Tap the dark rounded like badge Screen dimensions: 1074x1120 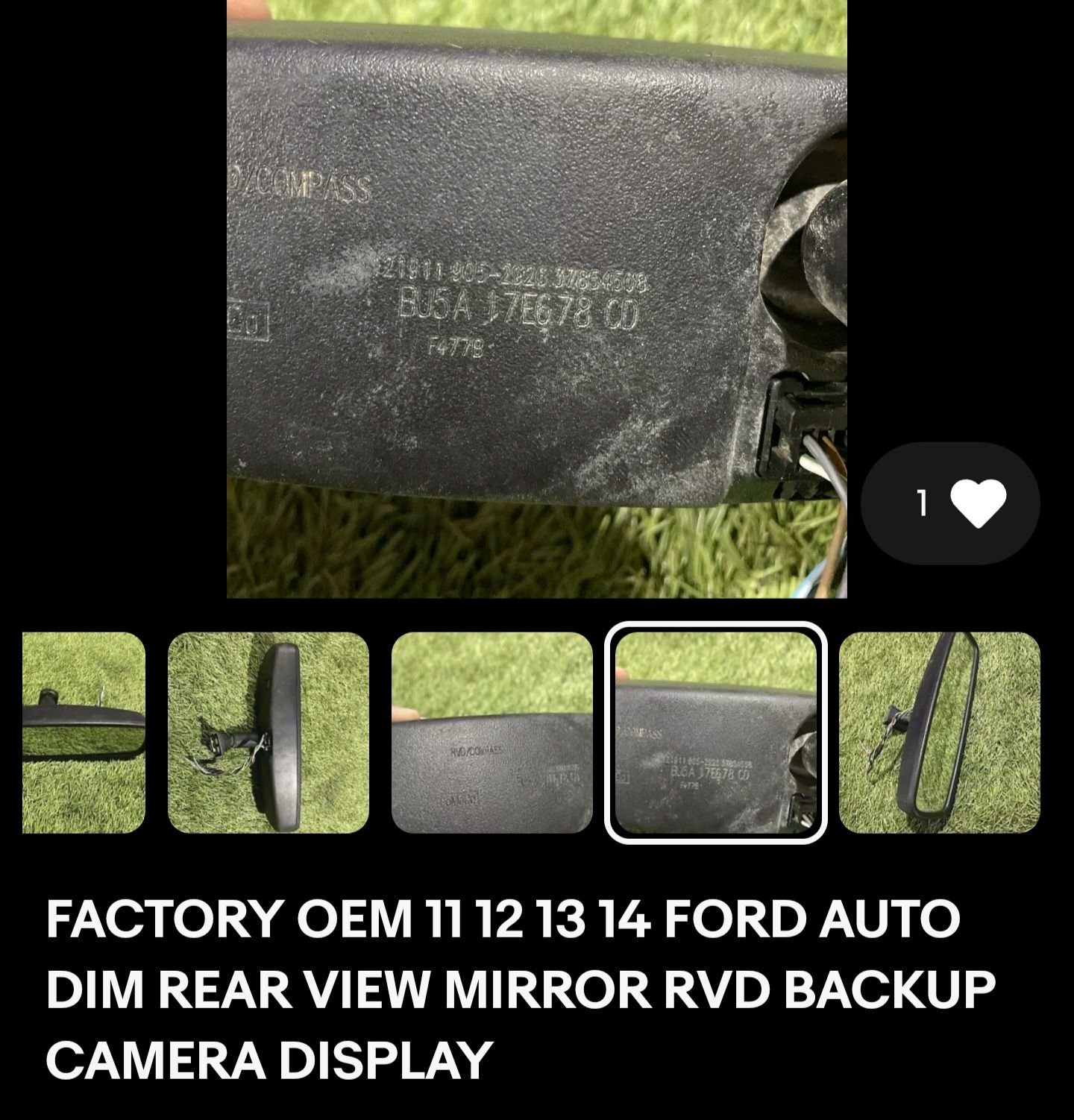951,503
